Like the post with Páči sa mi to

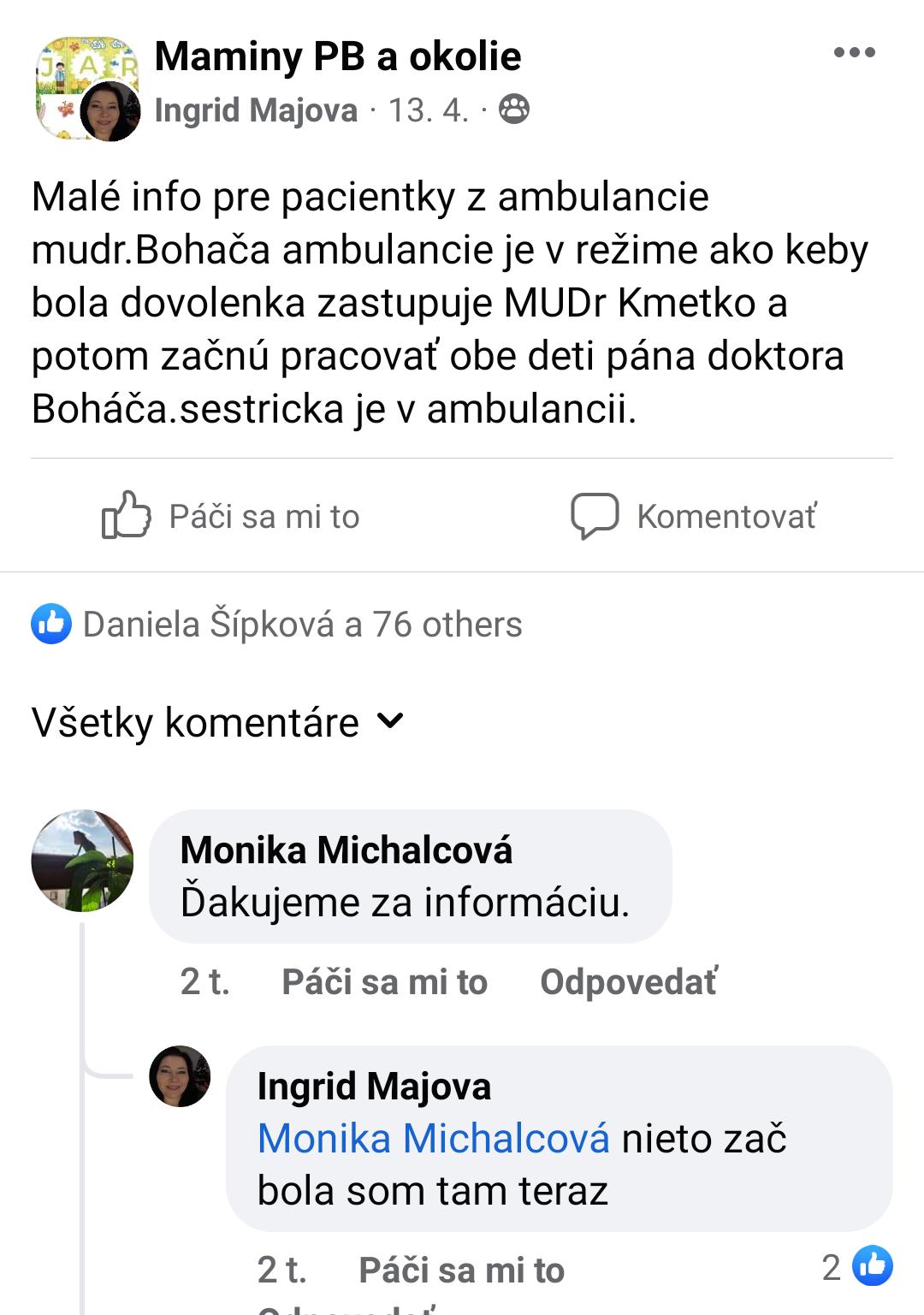pos(231,516)
